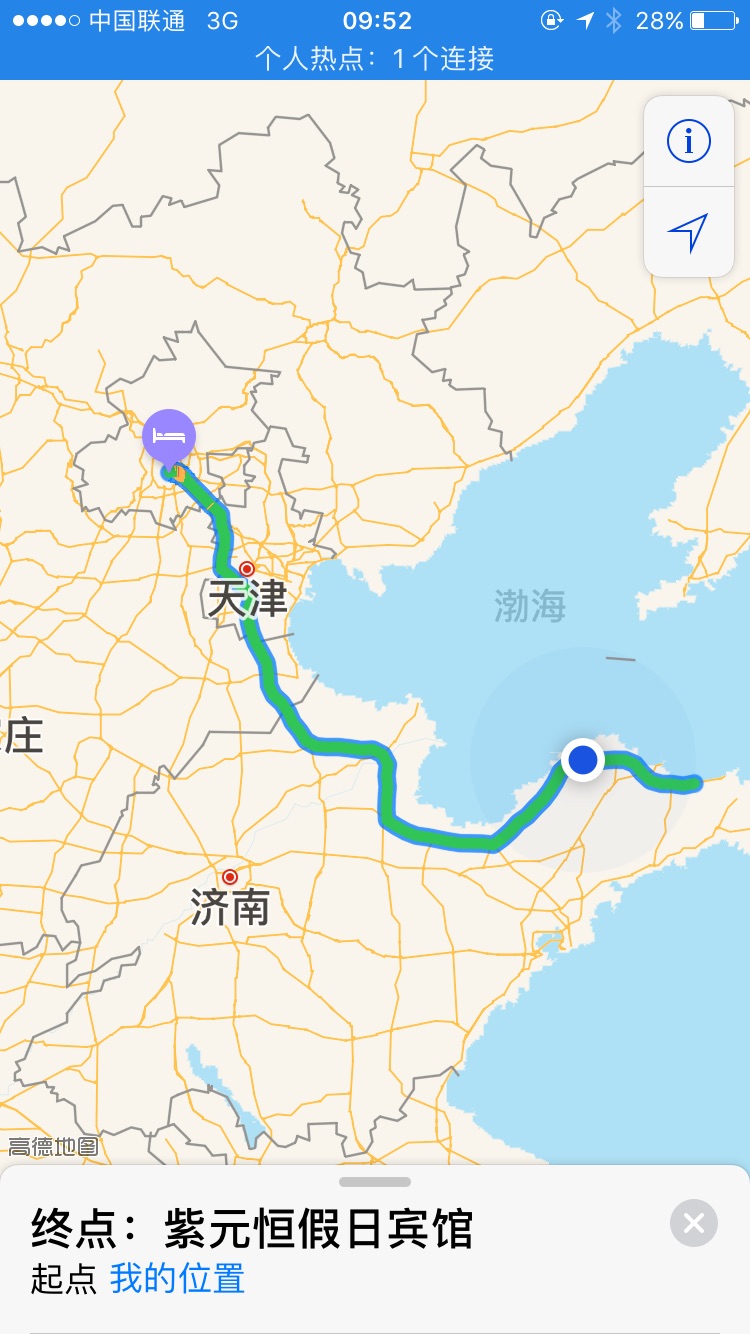
Task: Tap the location tracking arrow button
Action: [688, 232]
